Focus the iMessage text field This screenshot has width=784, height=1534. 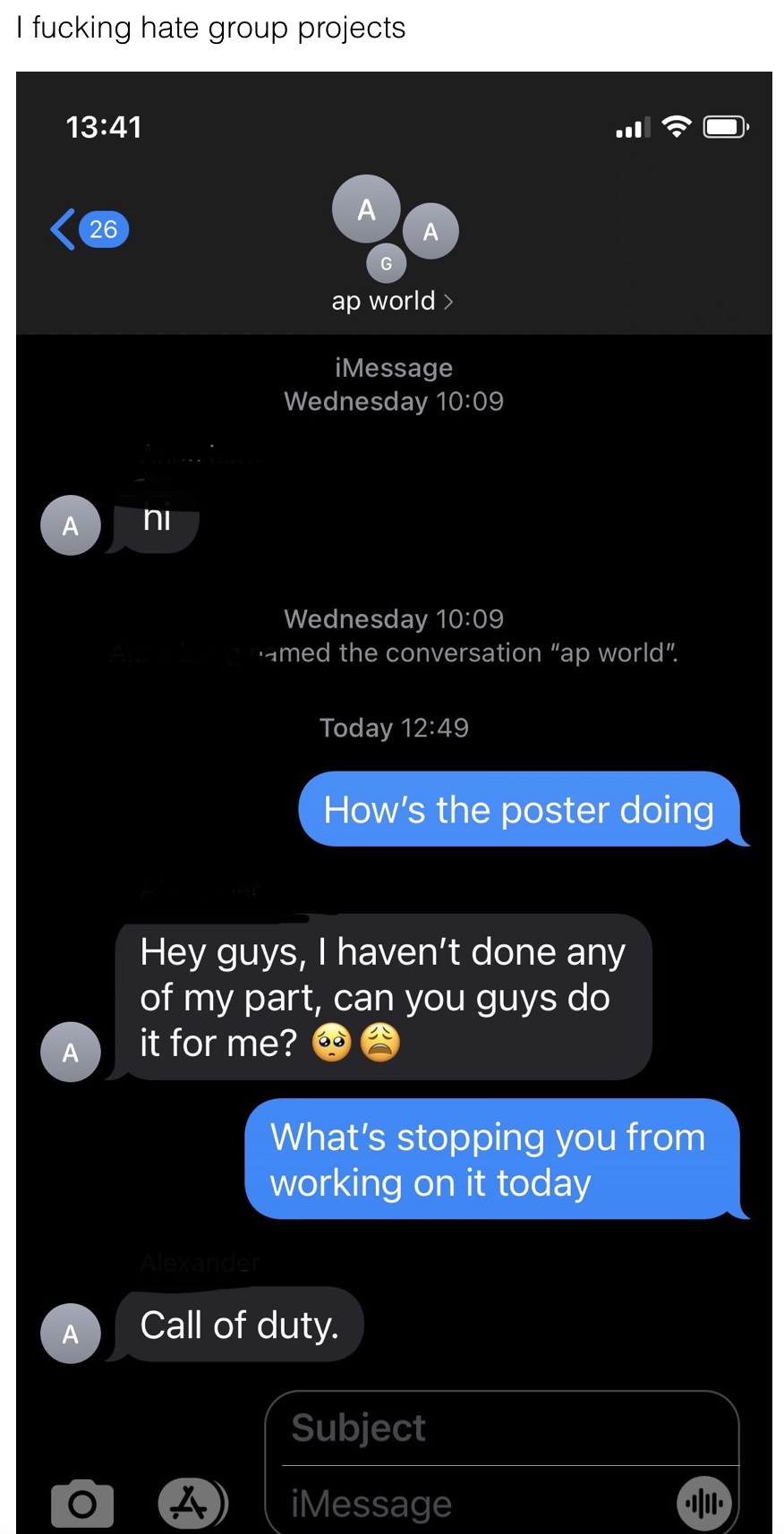pyautogui.click(x=474, y=1504)
